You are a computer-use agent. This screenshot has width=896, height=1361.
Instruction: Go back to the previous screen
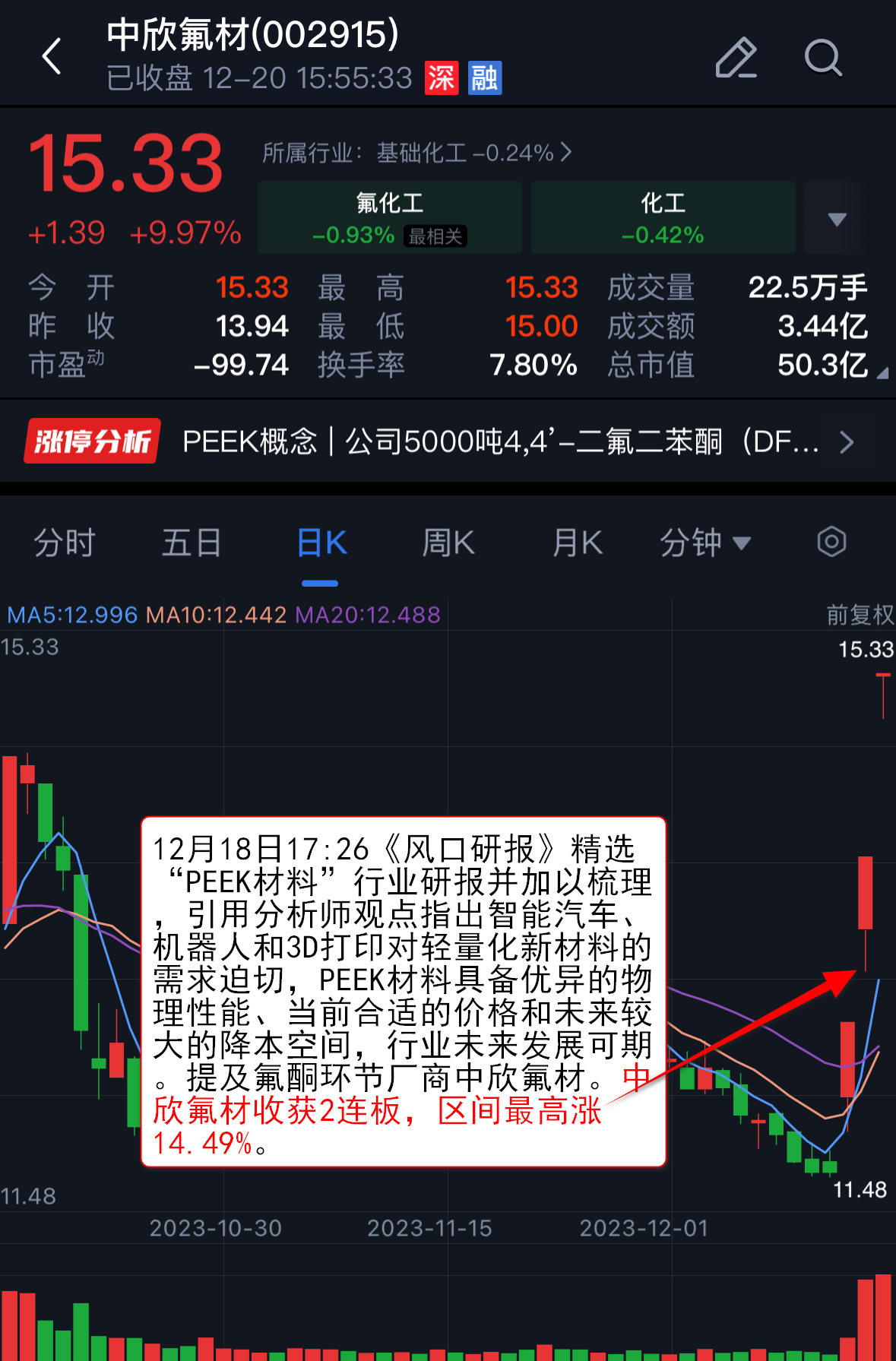point(52,57)
